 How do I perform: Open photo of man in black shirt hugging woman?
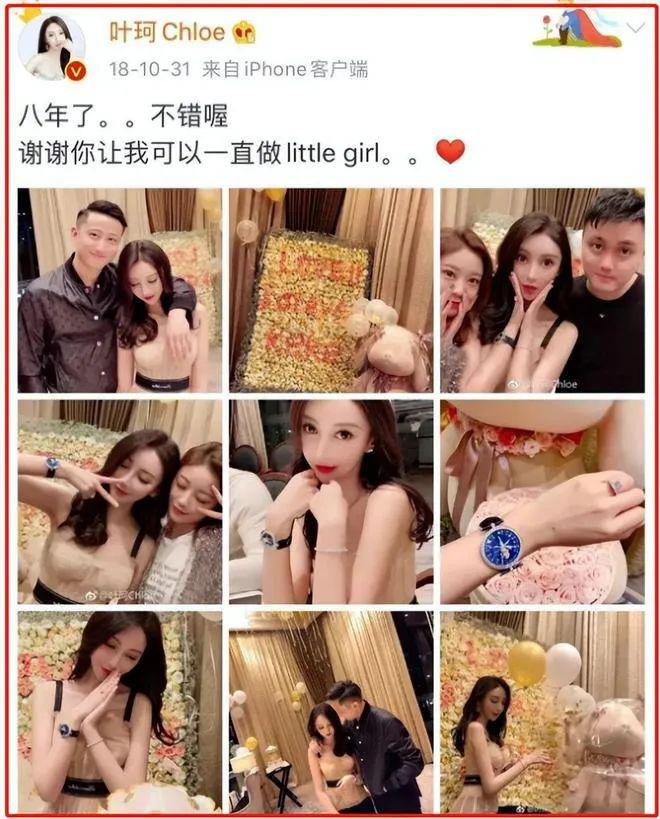(119, 290)
